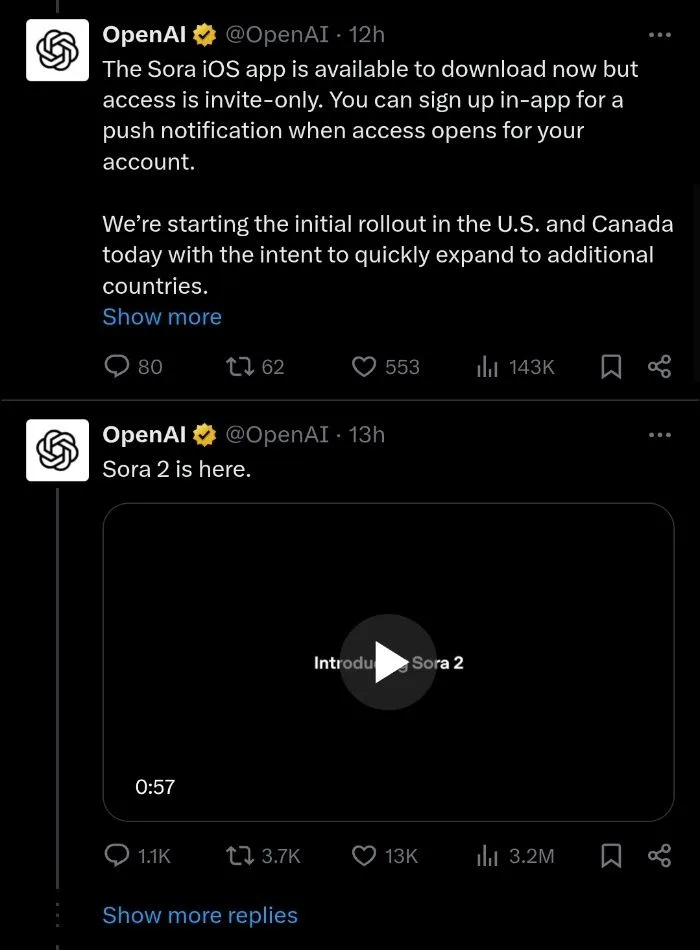The height and width of the screenshot is (950, 700).
Task: Play the Introducing Sora 2 video
Action: tap(388, 662)
